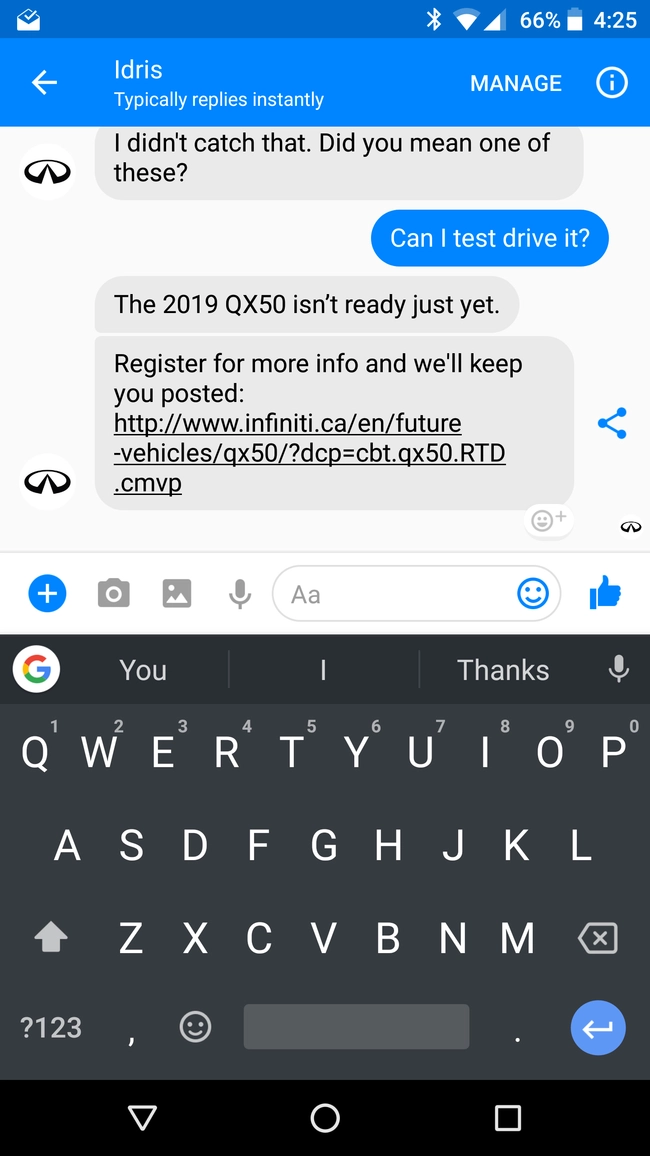
Task: Open the blue plus attachments menu
Action: 46,594
